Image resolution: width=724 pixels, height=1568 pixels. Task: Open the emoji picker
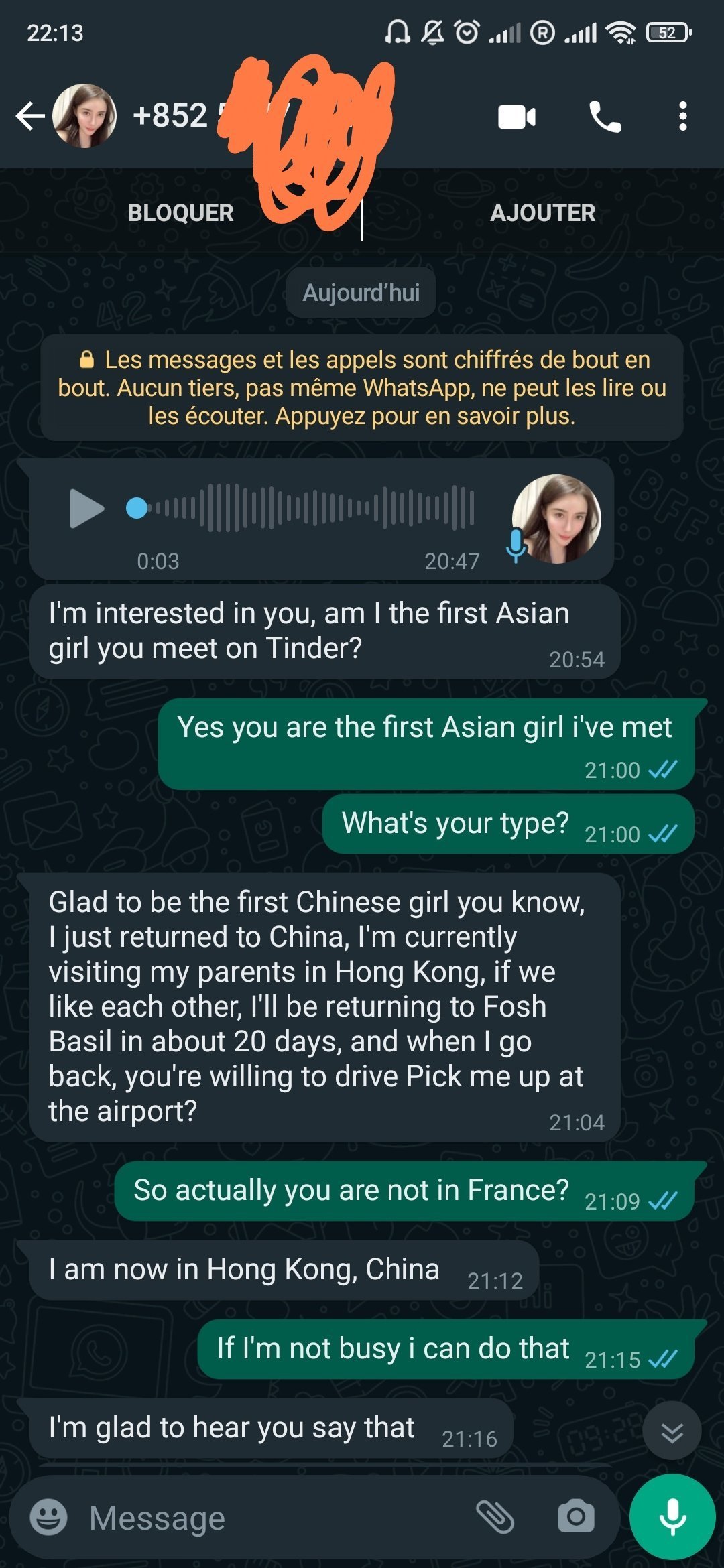[48, 1517]
